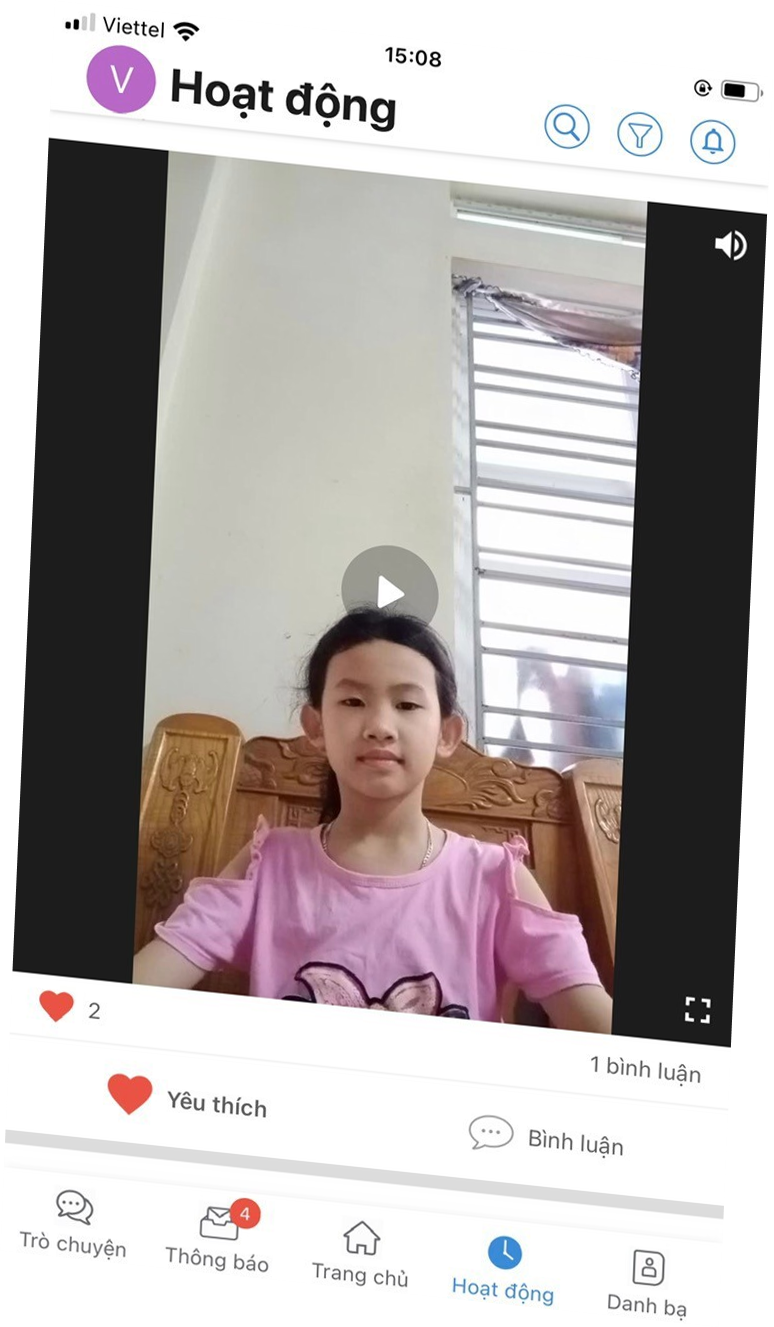The height and width of the screenshot is (1327, 774).
Task: Open the purple V profile avatar
Action: [x=121, y=80]
